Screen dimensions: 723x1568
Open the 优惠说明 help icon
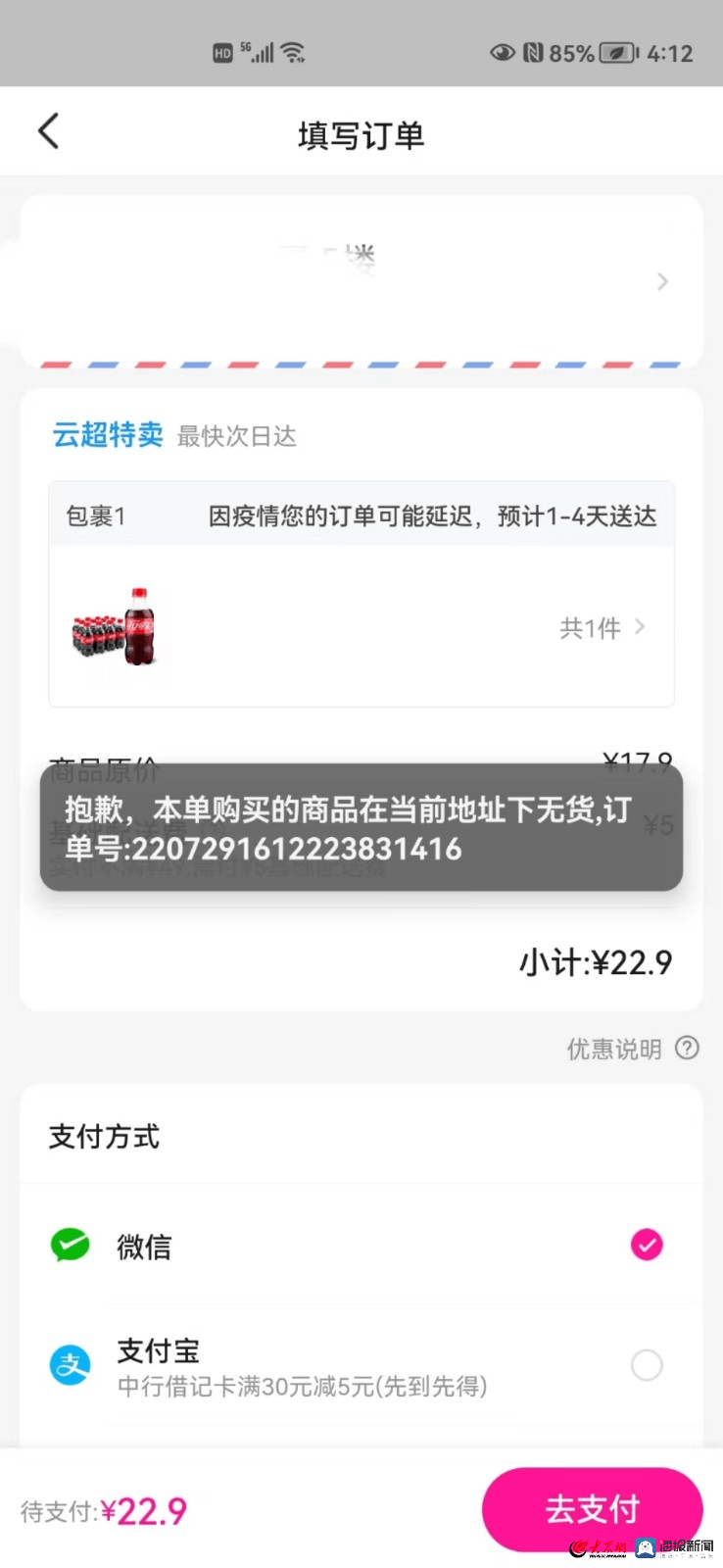pos(688,1049)
